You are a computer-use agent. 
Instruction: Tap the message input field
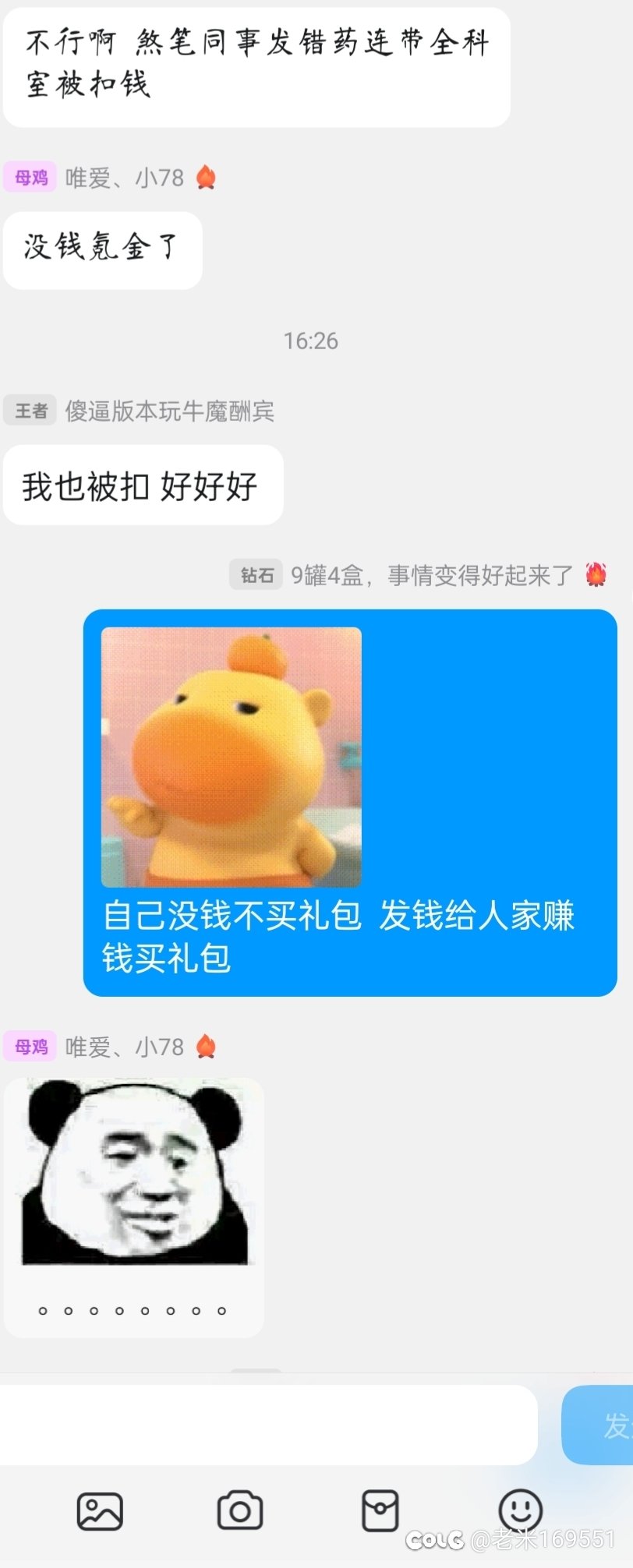[269, 1425]
